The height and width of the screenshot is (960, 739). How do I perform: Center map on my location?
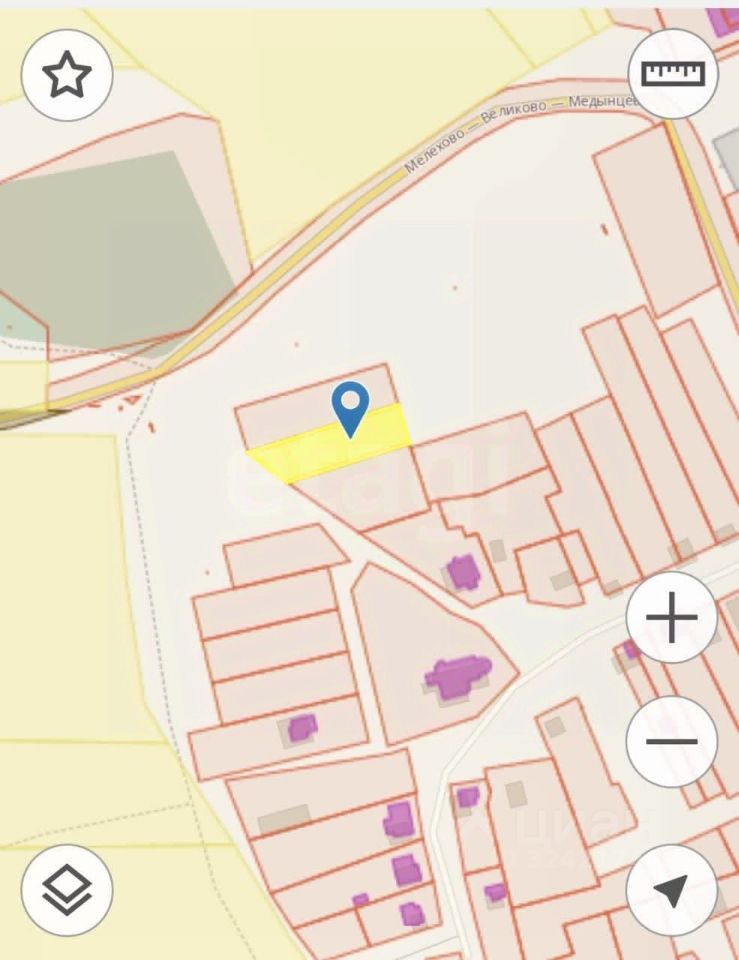(672, 890)
